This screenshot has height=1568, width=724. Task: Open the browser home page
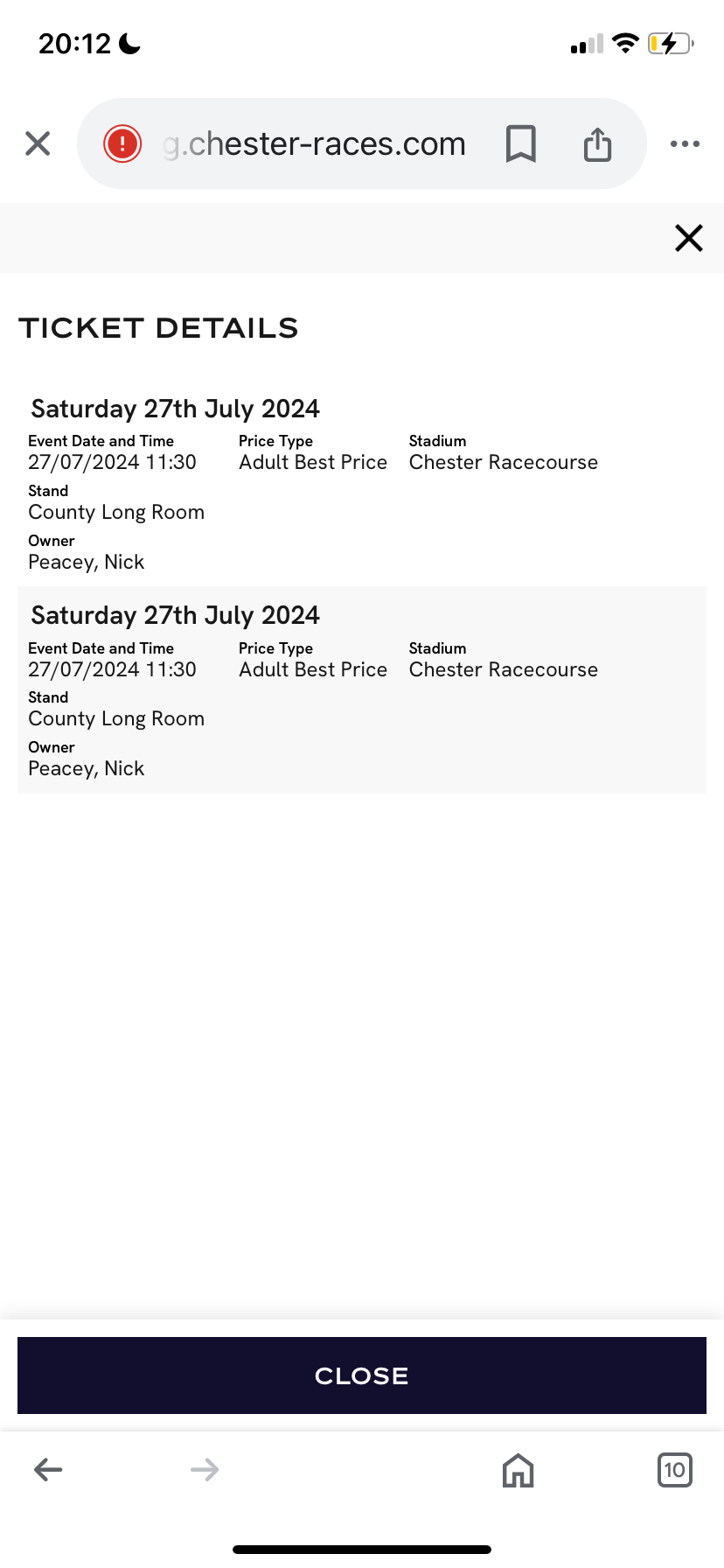pyautogui.click(x=519, y=1470)
